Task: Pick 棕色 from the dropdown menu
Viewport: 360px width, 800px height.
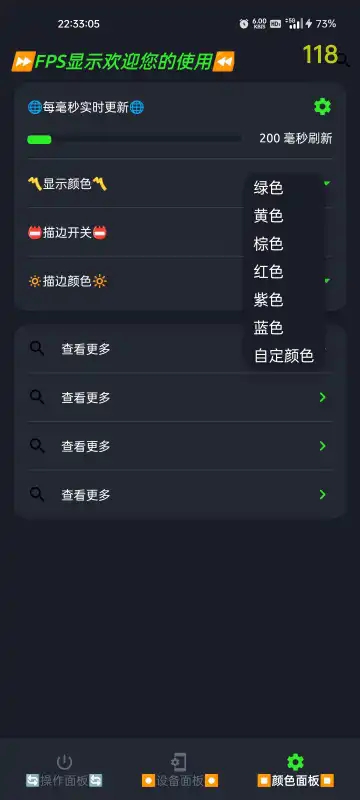Action: point(284,244)
